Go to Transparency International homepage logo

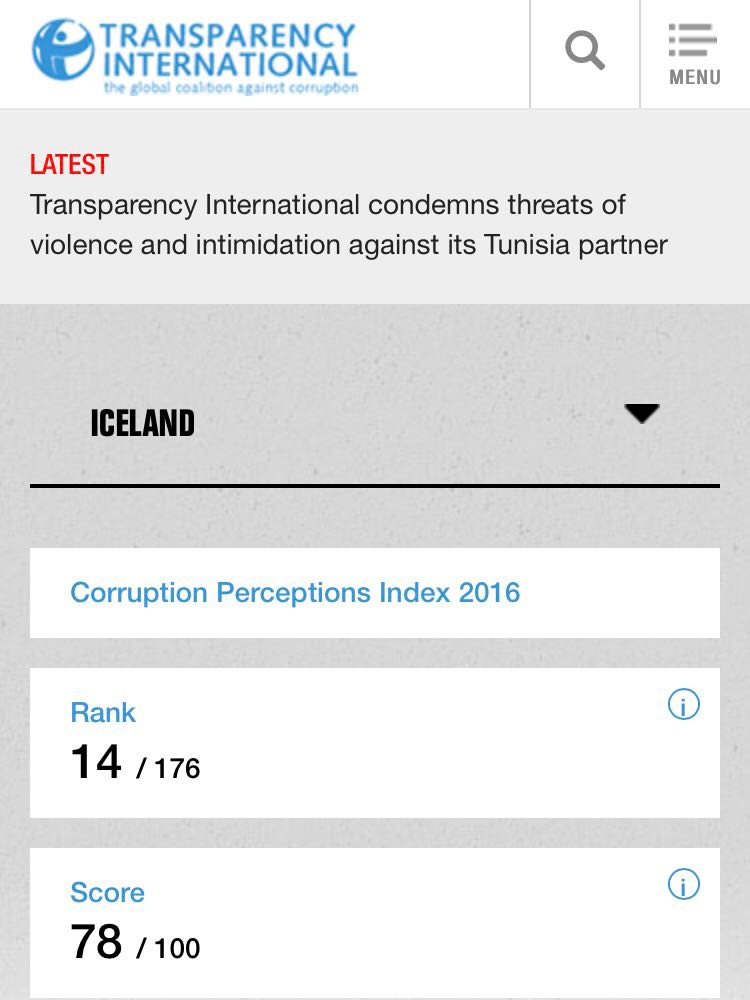pyautogui.click(x=195, y=56)
